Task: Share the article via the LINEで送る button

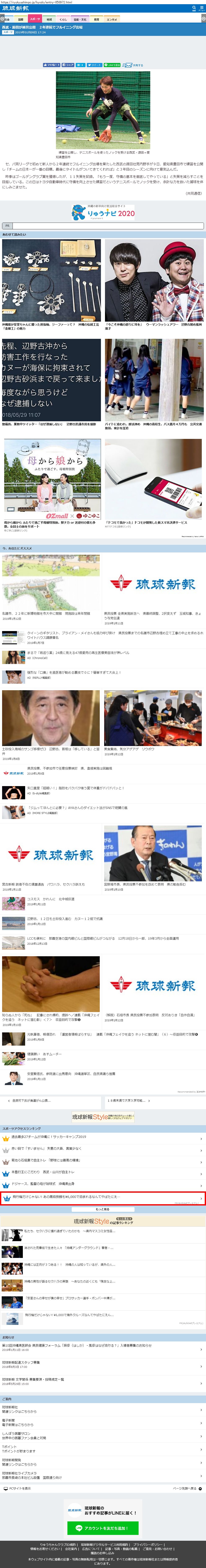Action: pos(112,65)
